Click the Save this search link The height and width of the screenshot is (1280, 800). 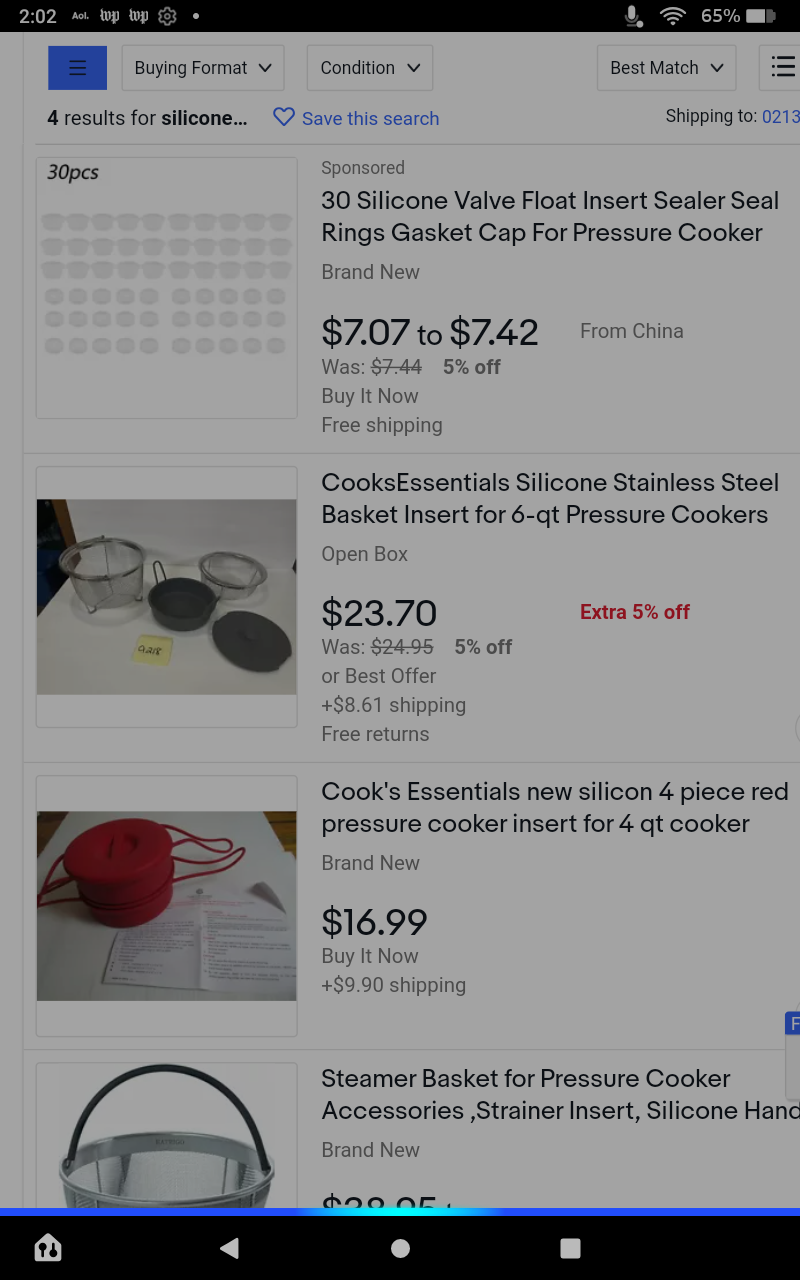point(371,118)
